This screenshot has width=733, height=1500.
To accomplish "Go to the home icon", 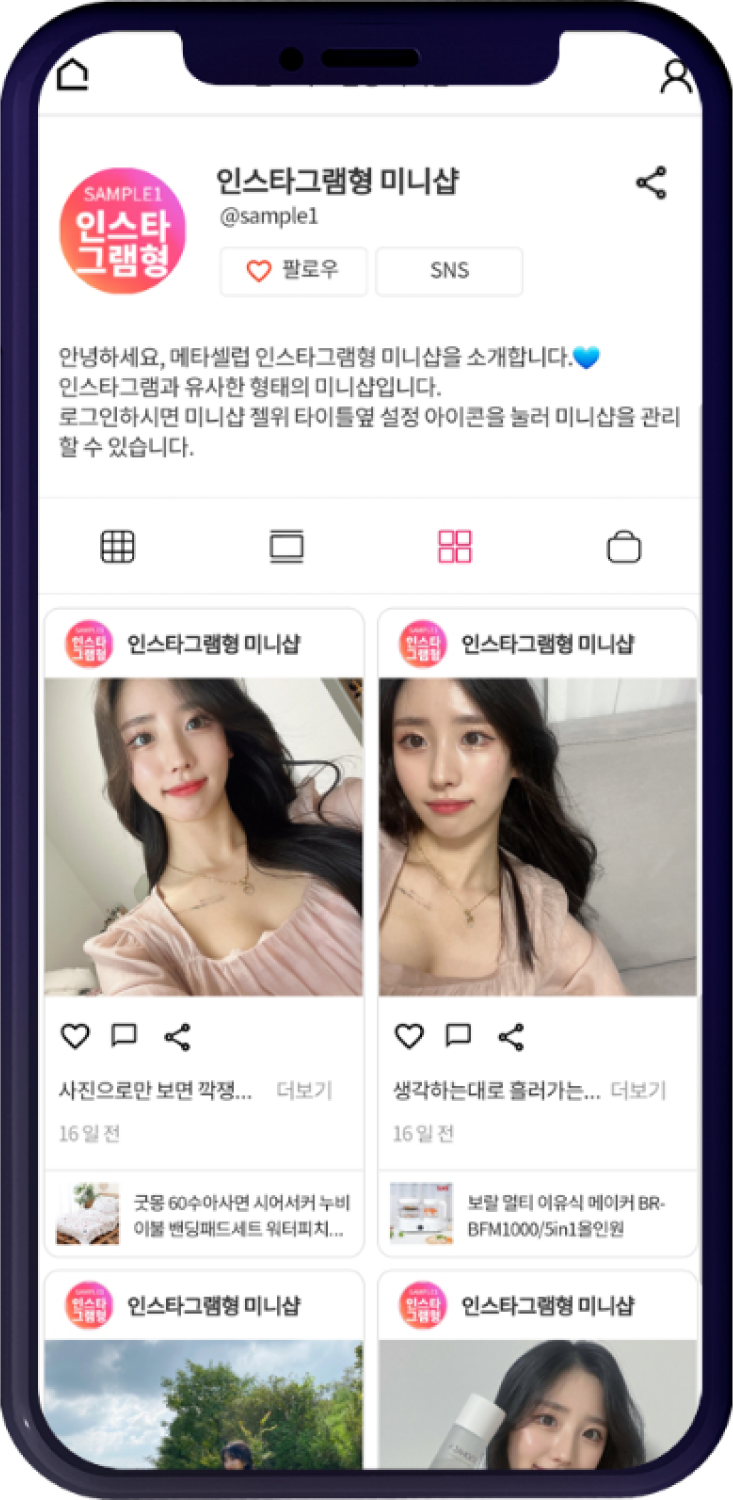I will point(73,75).
